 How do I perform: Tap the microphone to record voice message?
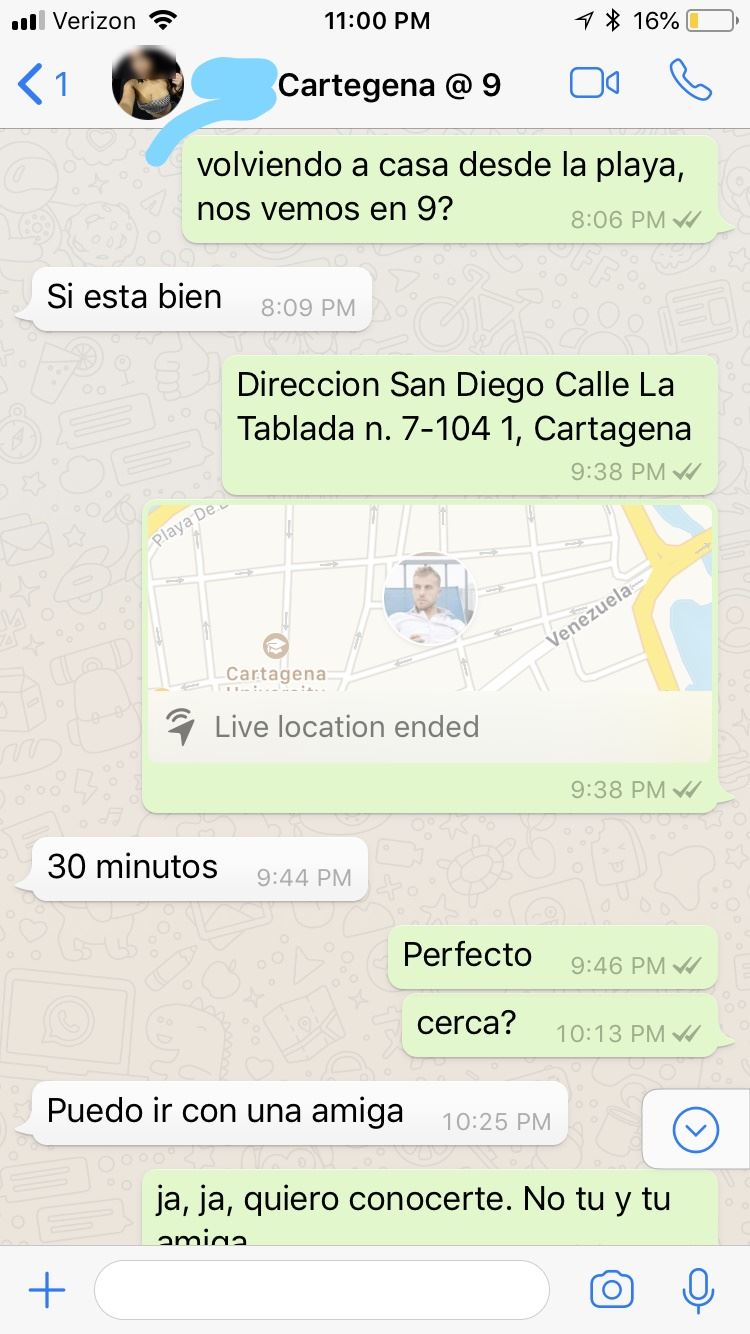[697, 1290]
